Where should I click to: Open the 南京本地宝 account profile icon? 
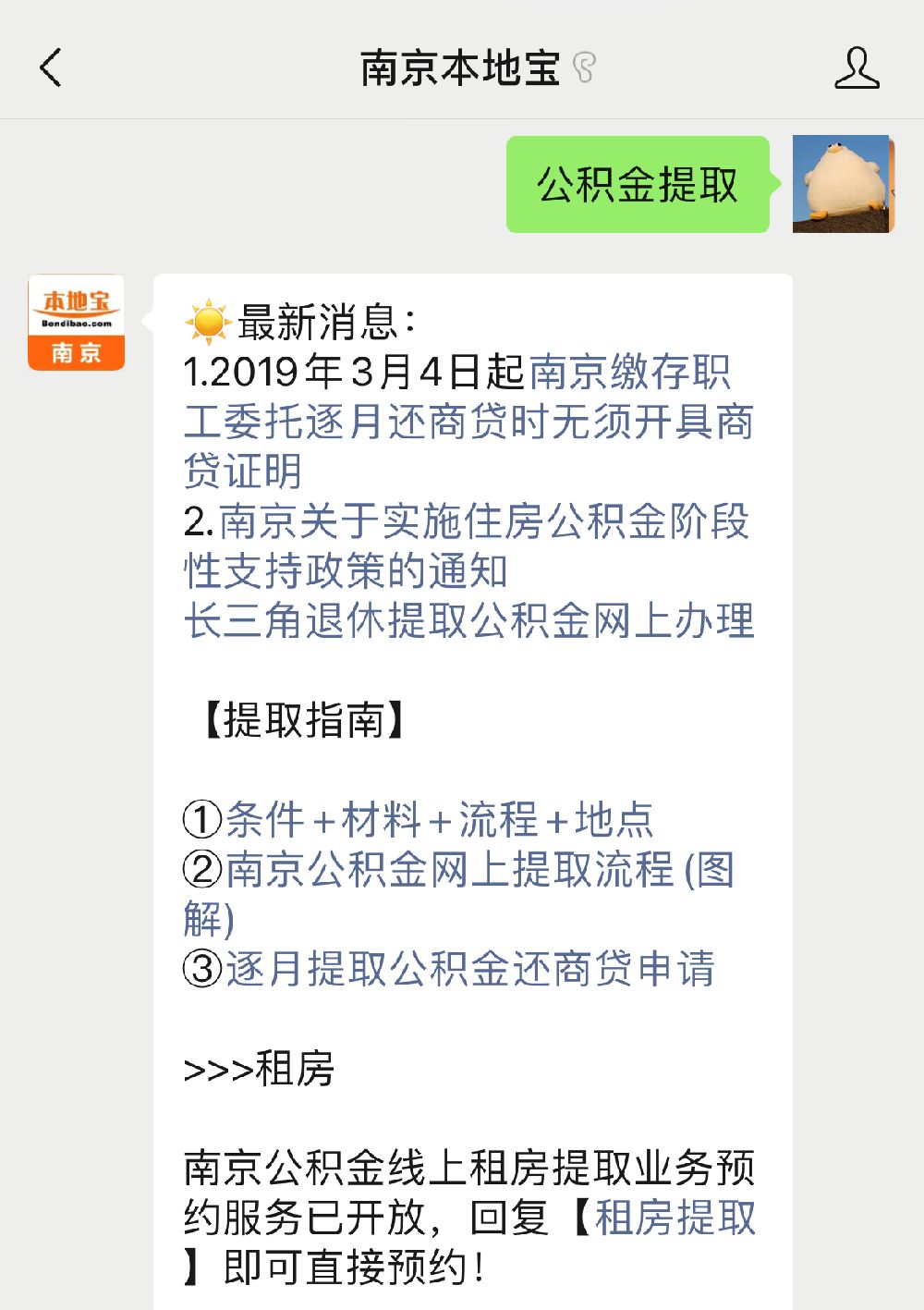[856, 68]
